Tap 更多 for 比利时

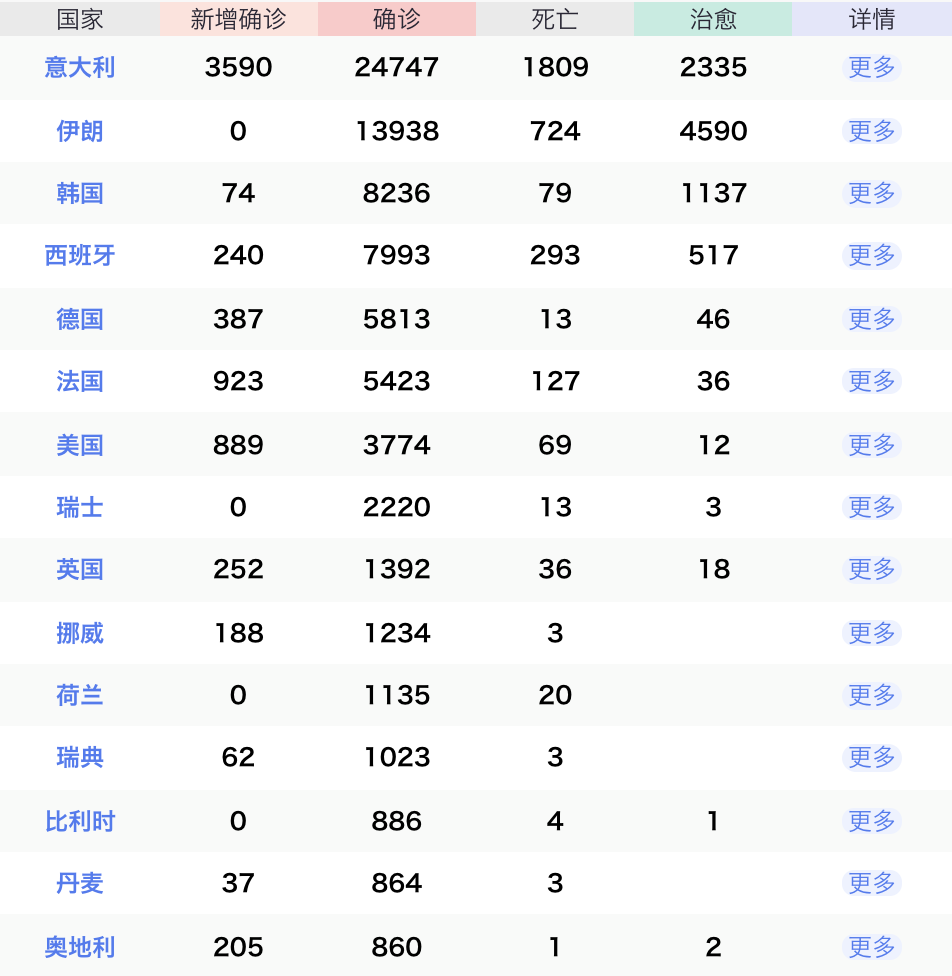pyautogui.click(x=872, y=821)
